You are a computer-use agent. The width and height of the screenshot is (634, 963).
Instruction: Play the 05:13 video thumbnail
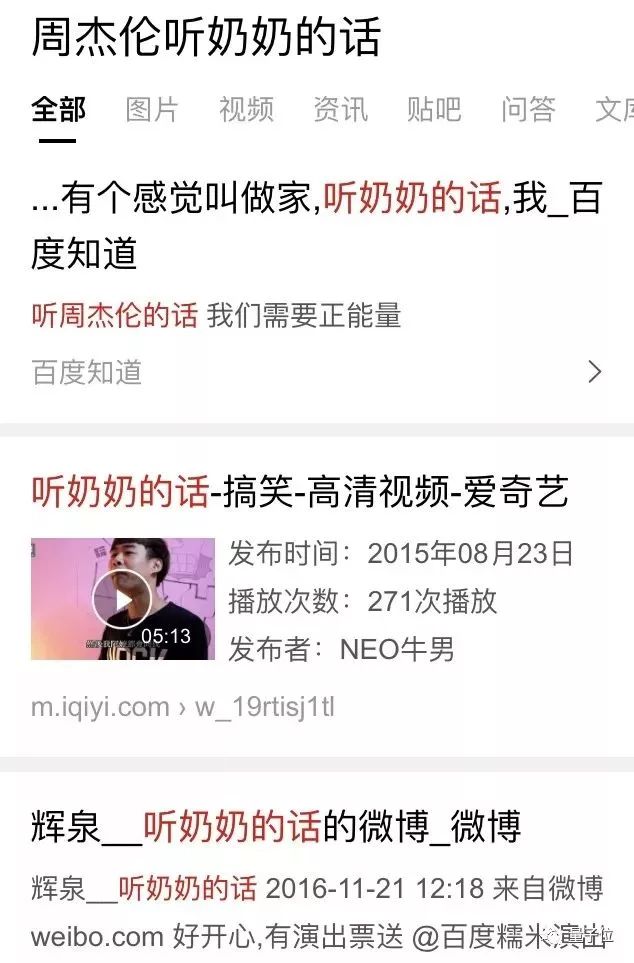click(x=122, y=599)
